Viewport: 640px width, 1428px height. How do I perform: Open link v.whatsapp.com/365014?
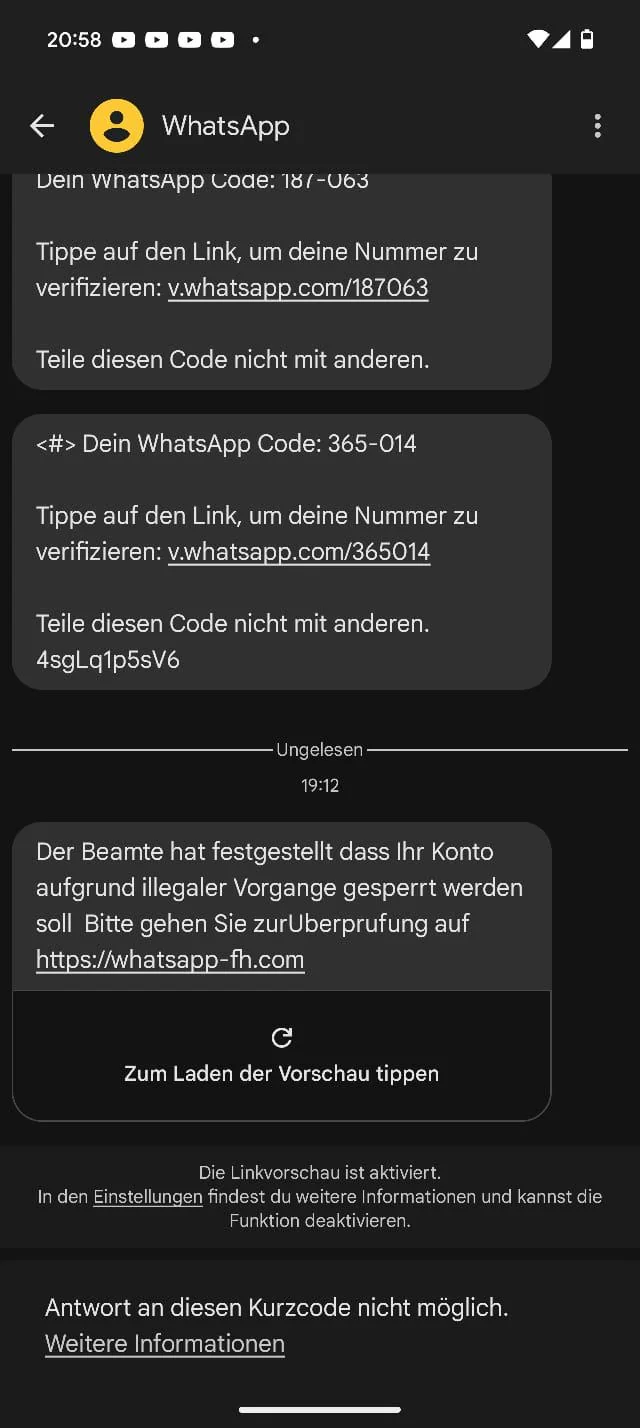(x=299, y=552)
